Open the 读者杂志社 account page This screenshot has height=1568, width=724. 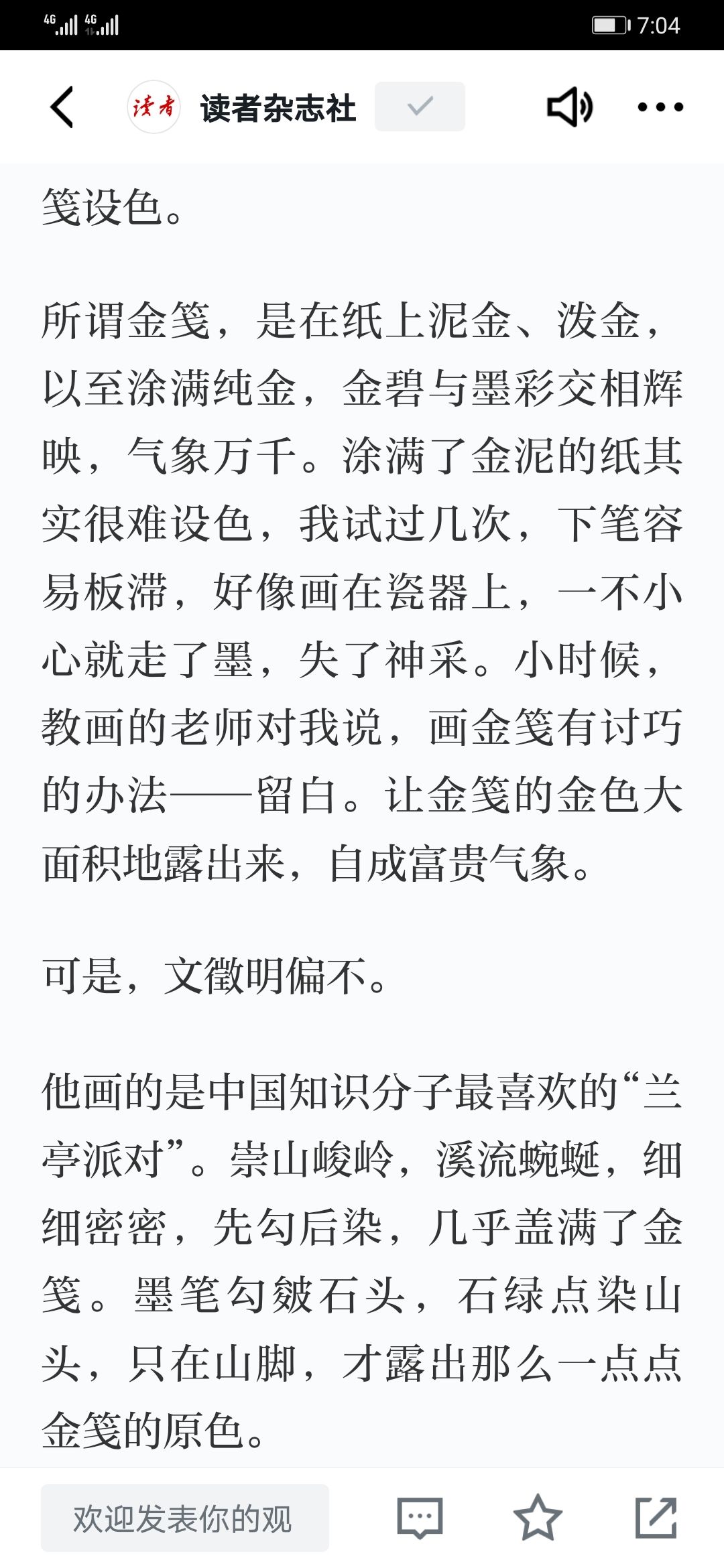(278, 107)
